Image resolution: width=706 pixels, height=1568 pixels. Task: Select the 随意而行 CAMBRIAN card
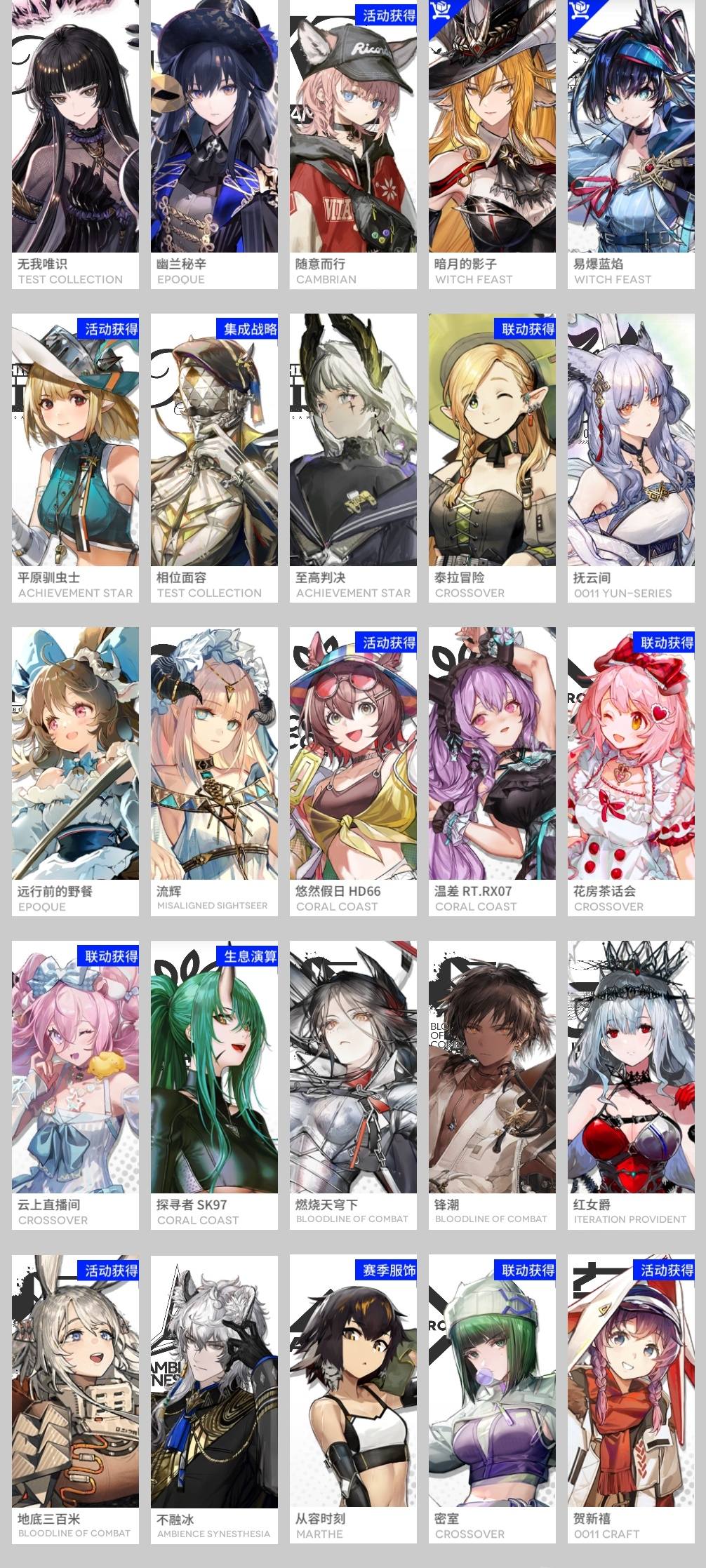(353, 145)
